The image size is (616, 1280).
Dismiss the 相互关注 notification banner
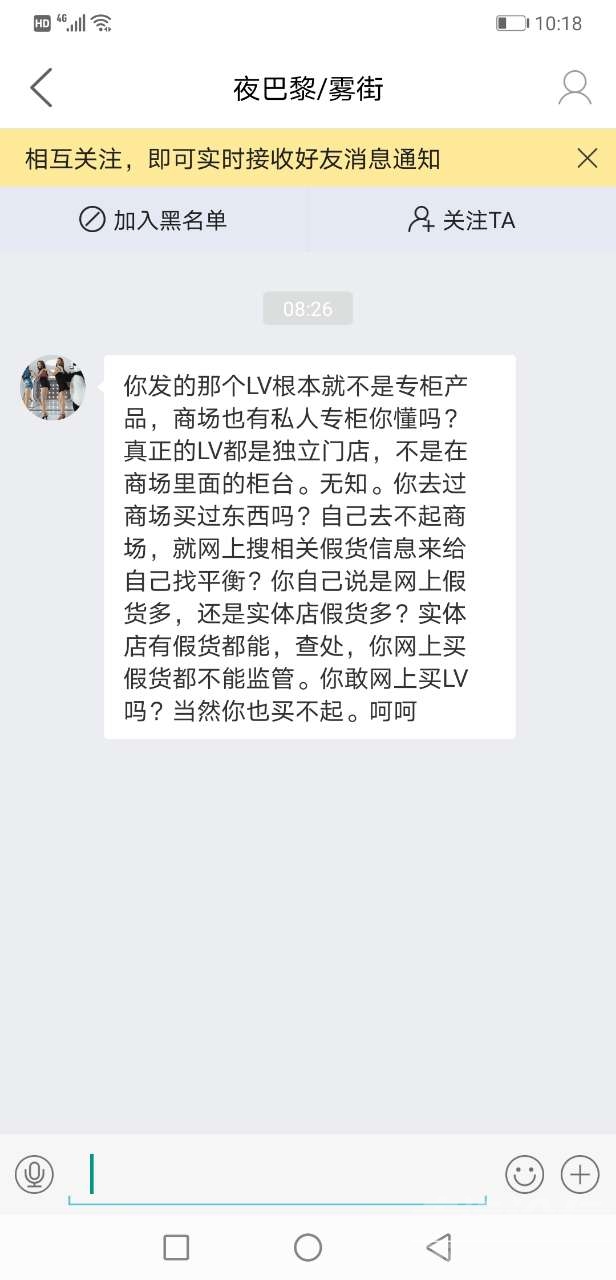pyautogui.click(x=587, y=158)
